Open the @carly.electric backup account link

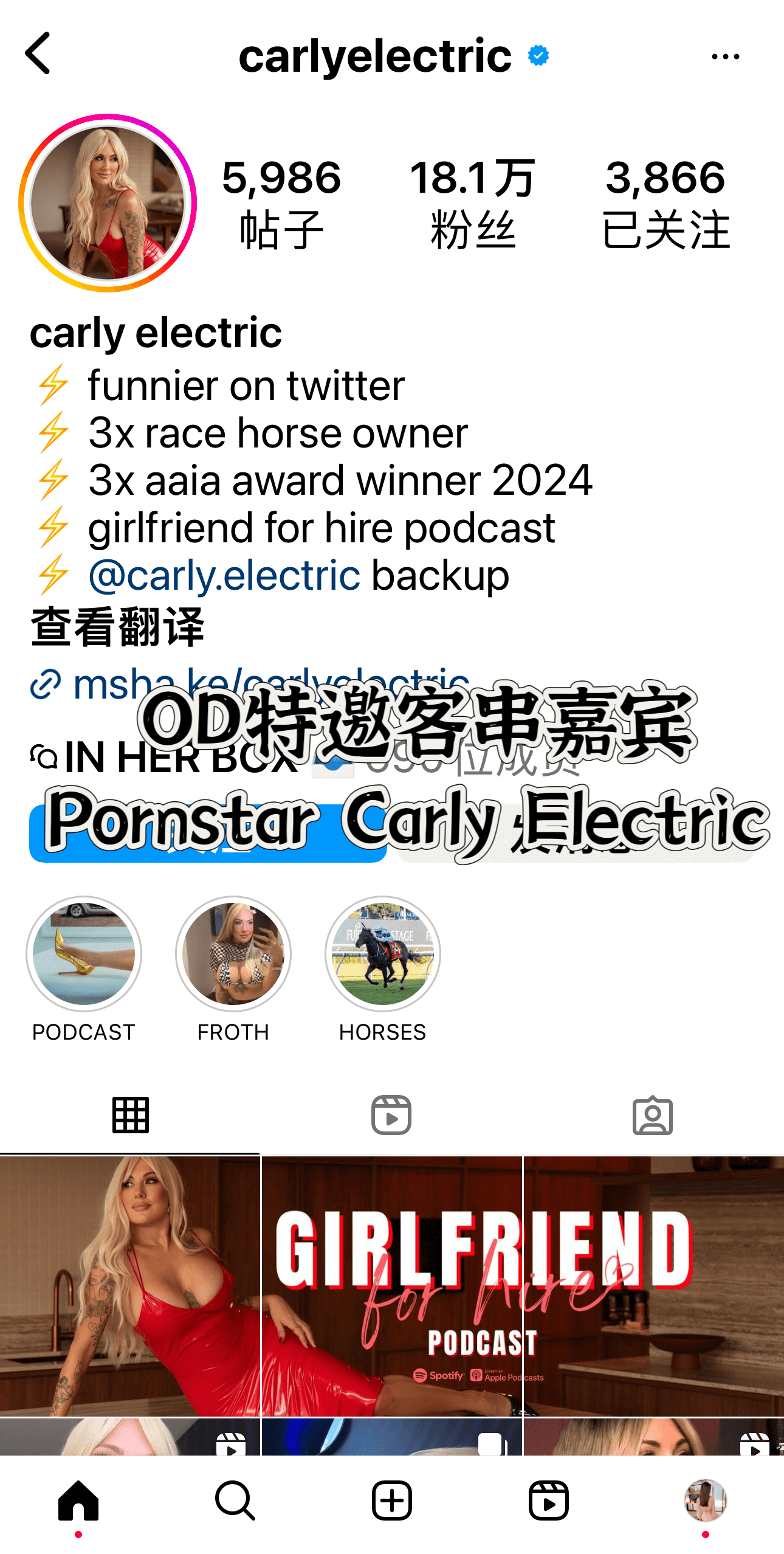click(x=224, y=576)
